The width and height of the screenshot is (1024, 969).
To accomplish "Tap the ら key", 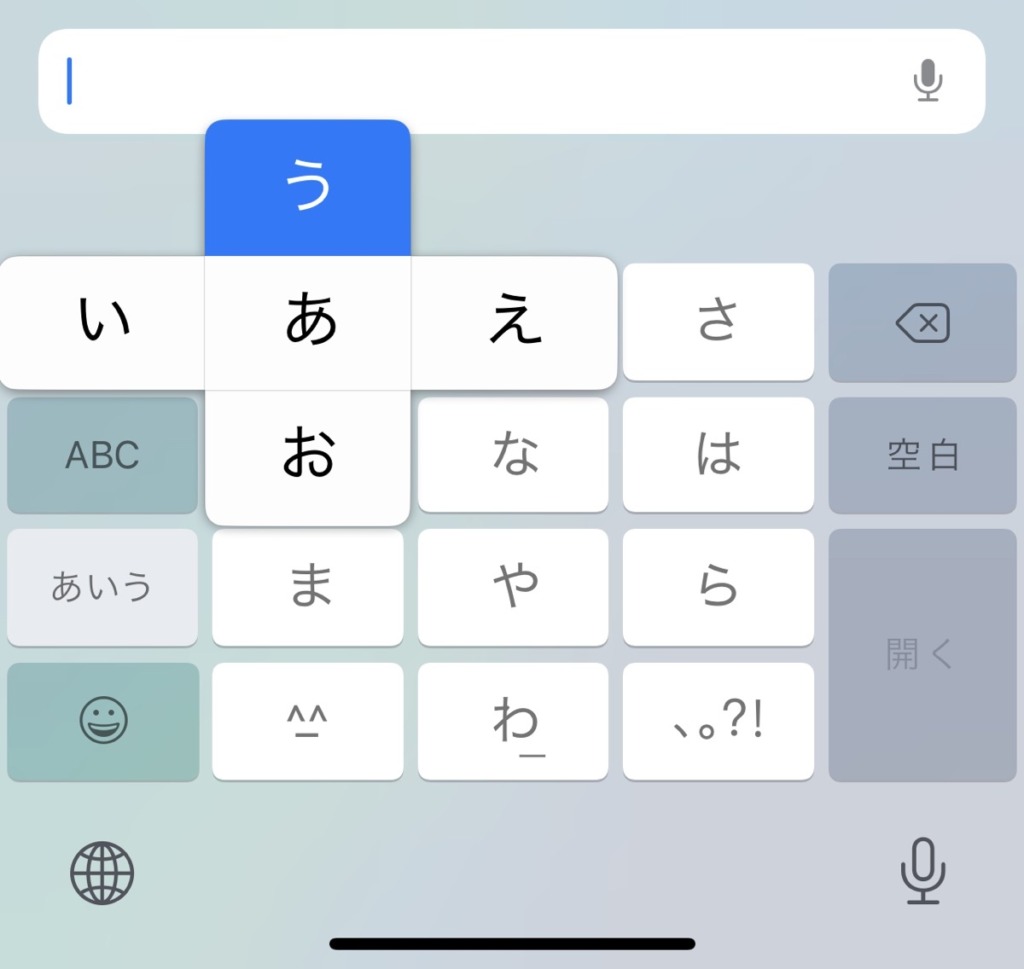I will tap(718, 587).
